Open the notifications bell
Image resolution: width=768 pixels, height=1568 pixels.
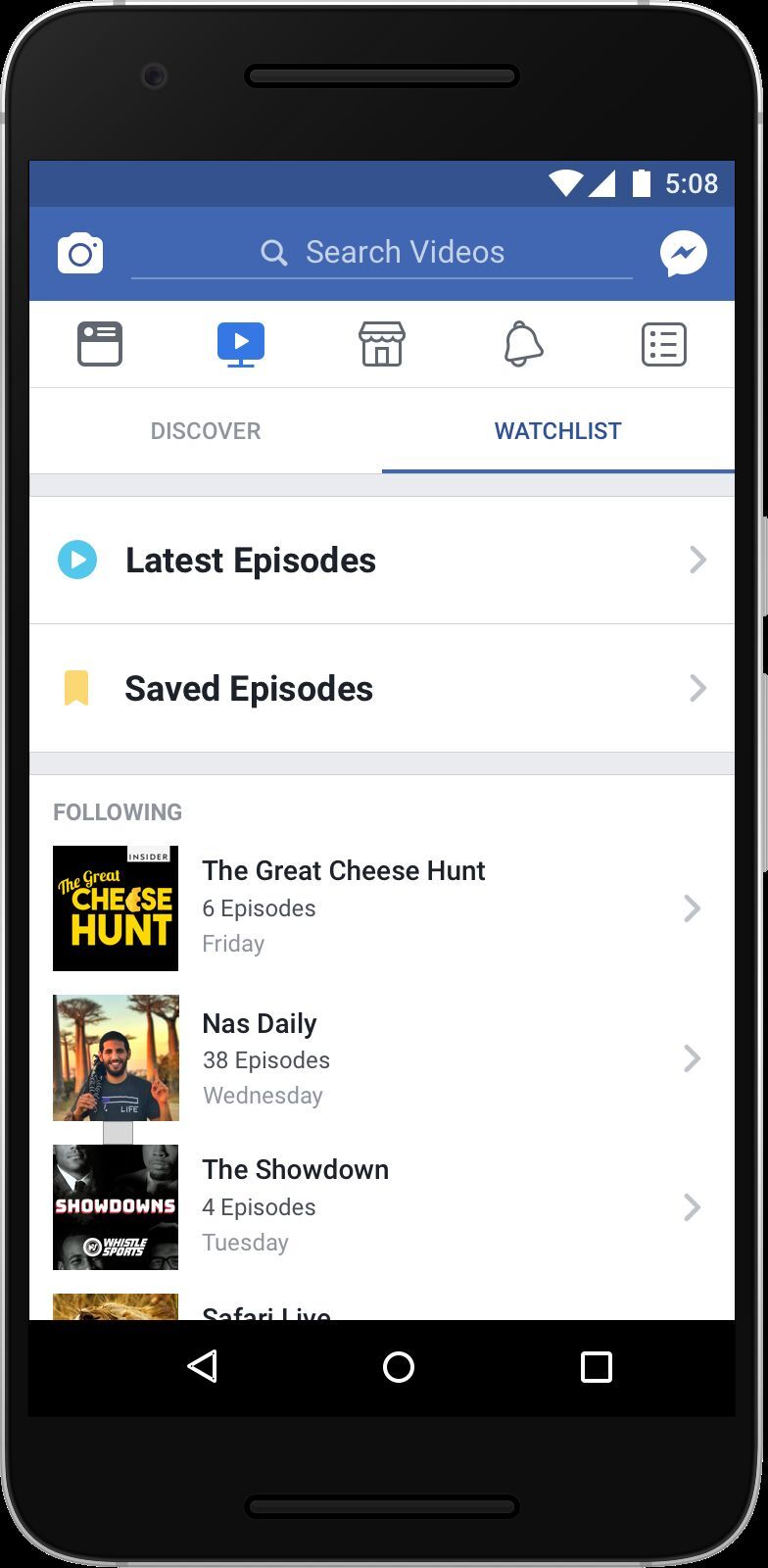[523, 344]
